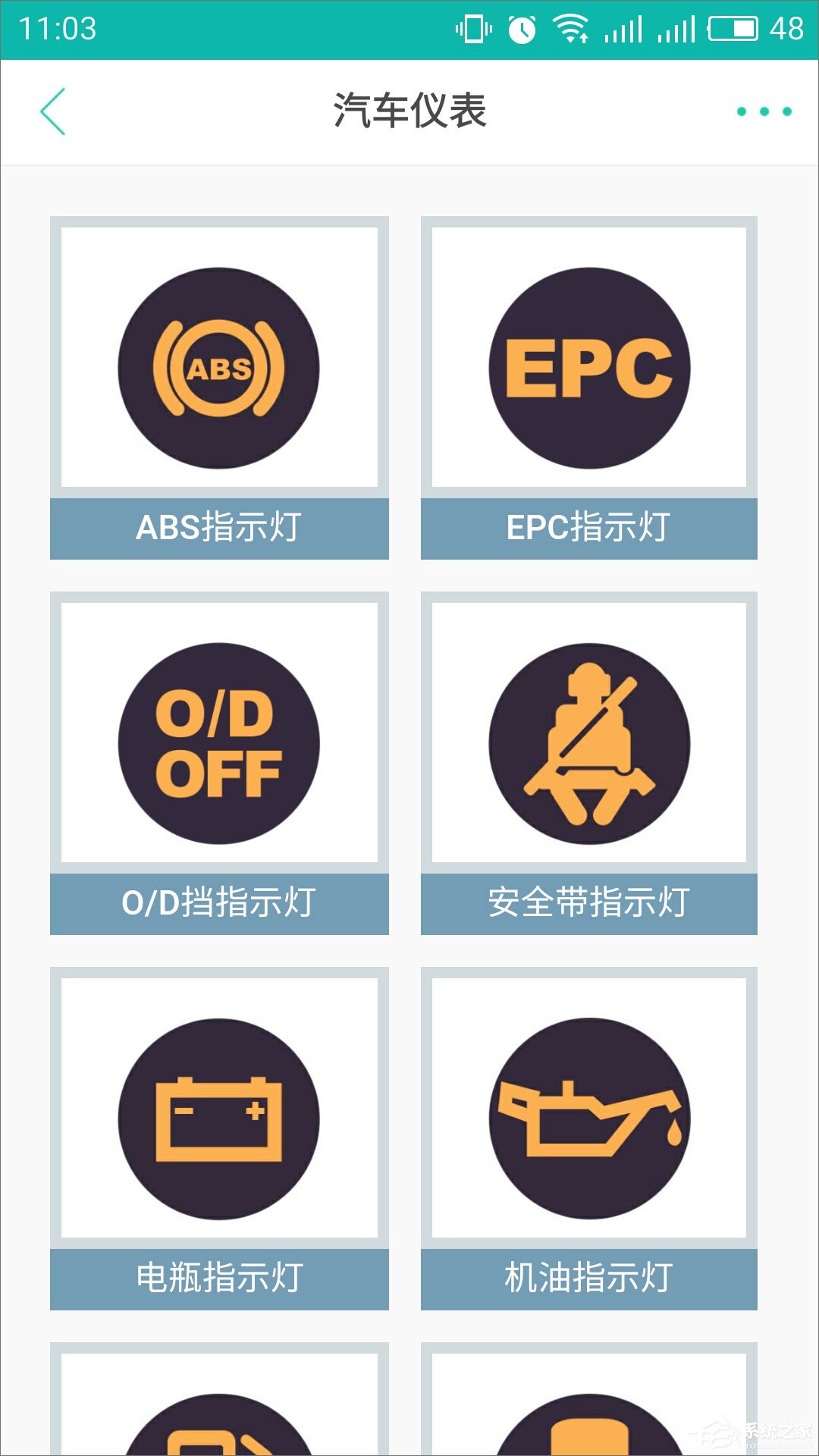Open the three-dot overflow menu
Image resolution: width=819 pixels, height=1456 pixels.
coord(764,111)
